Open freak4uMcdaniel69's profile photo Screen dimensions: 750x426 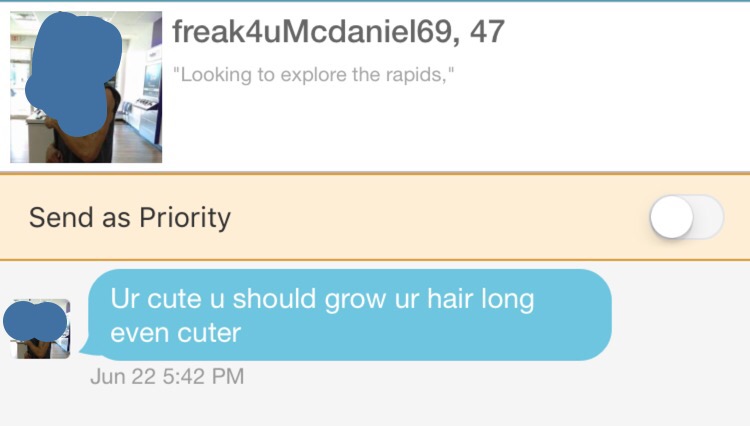pos(86,88)
